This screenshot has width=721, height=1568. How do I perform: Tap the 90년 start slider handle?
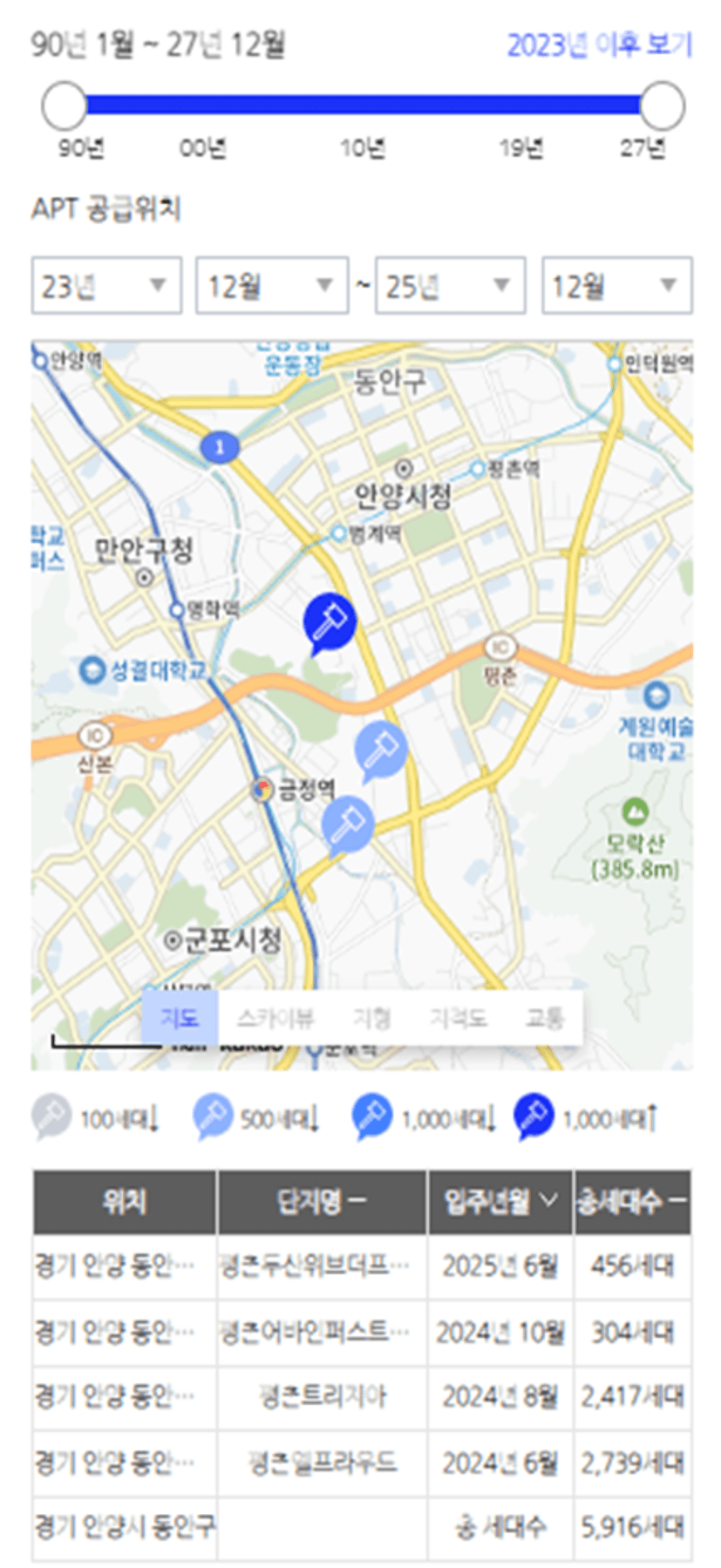pyautogui.click(x=65, y=105)
